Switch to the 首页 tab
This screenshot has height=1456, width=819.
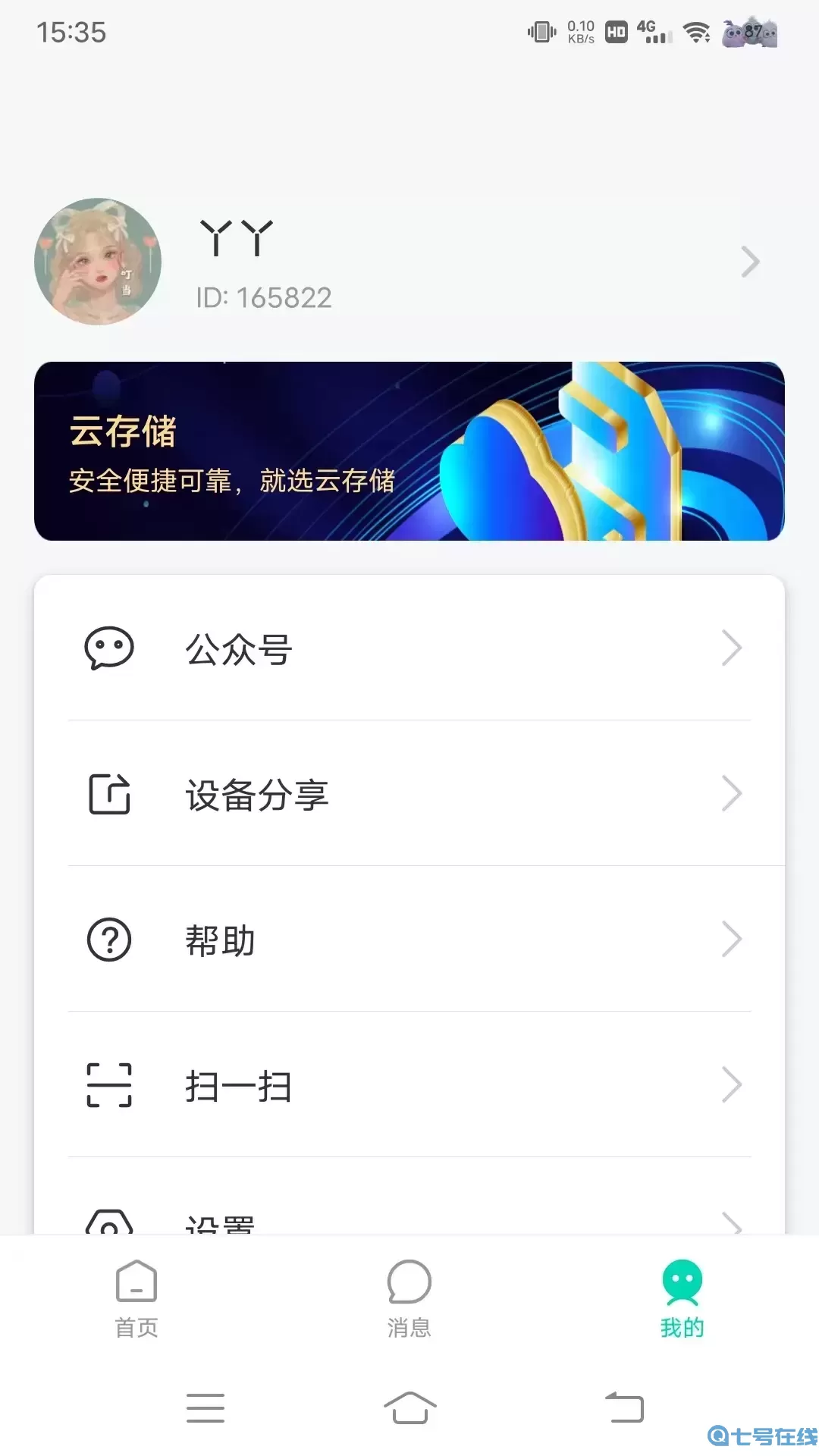[135, 1297]
